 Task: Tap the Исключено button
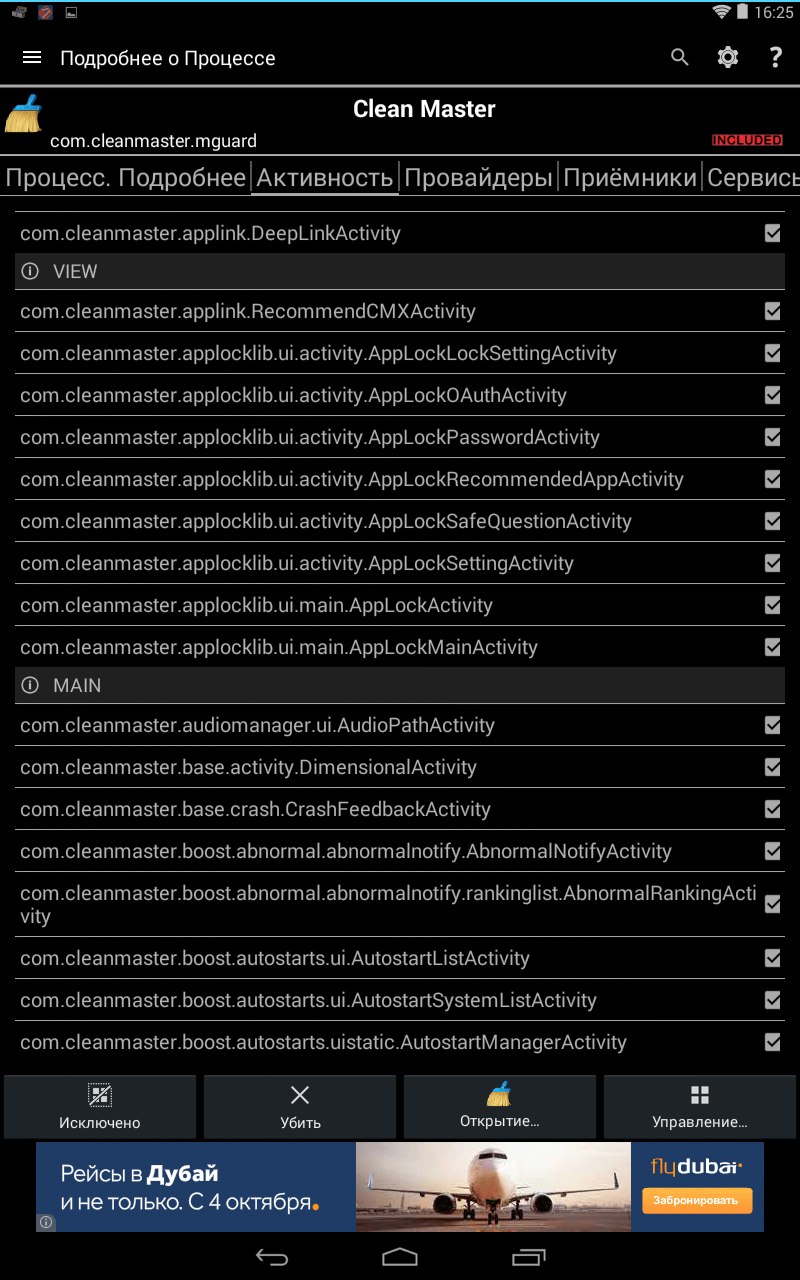100,1107
